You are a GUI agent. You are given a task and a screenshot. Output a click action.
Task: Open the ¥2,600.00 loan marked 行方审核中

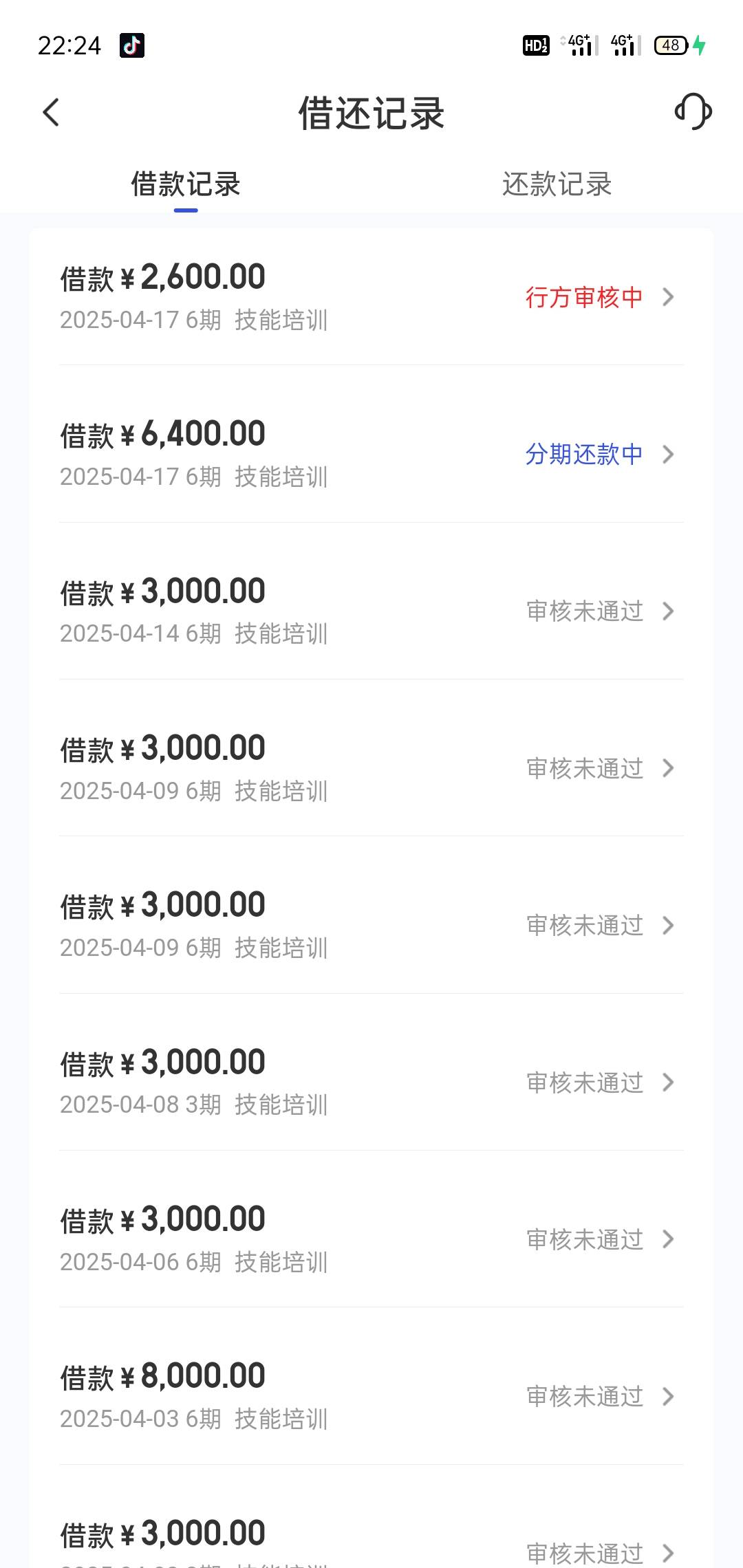[371, 296]
